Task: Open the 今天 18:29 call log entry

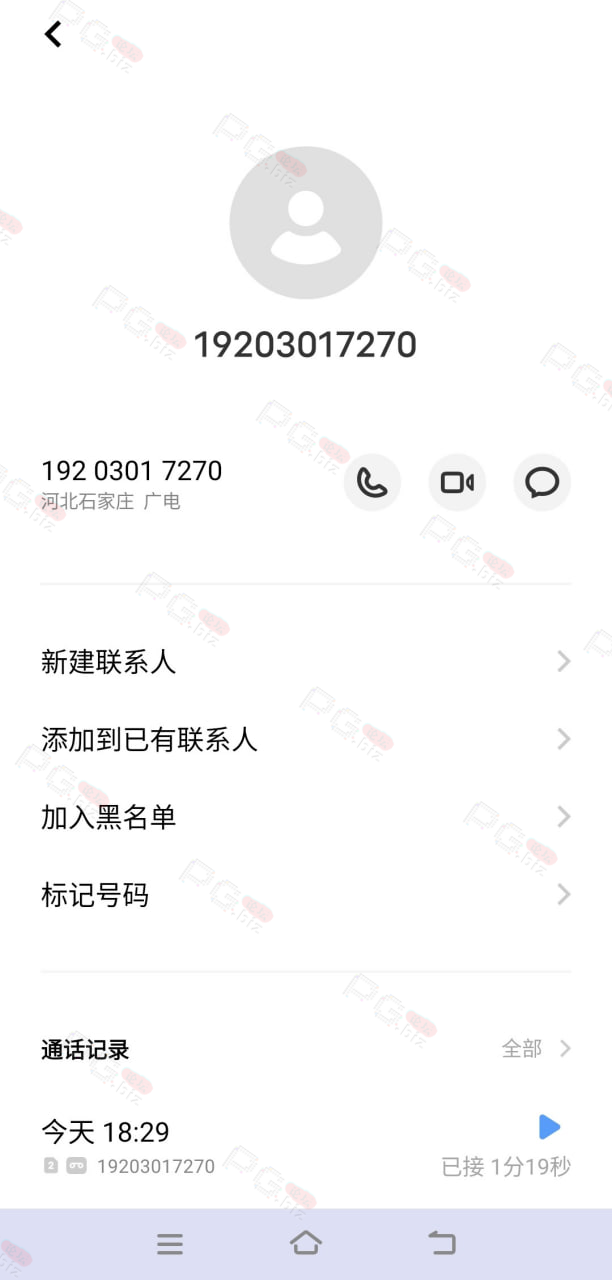Action: (306, 1147)
